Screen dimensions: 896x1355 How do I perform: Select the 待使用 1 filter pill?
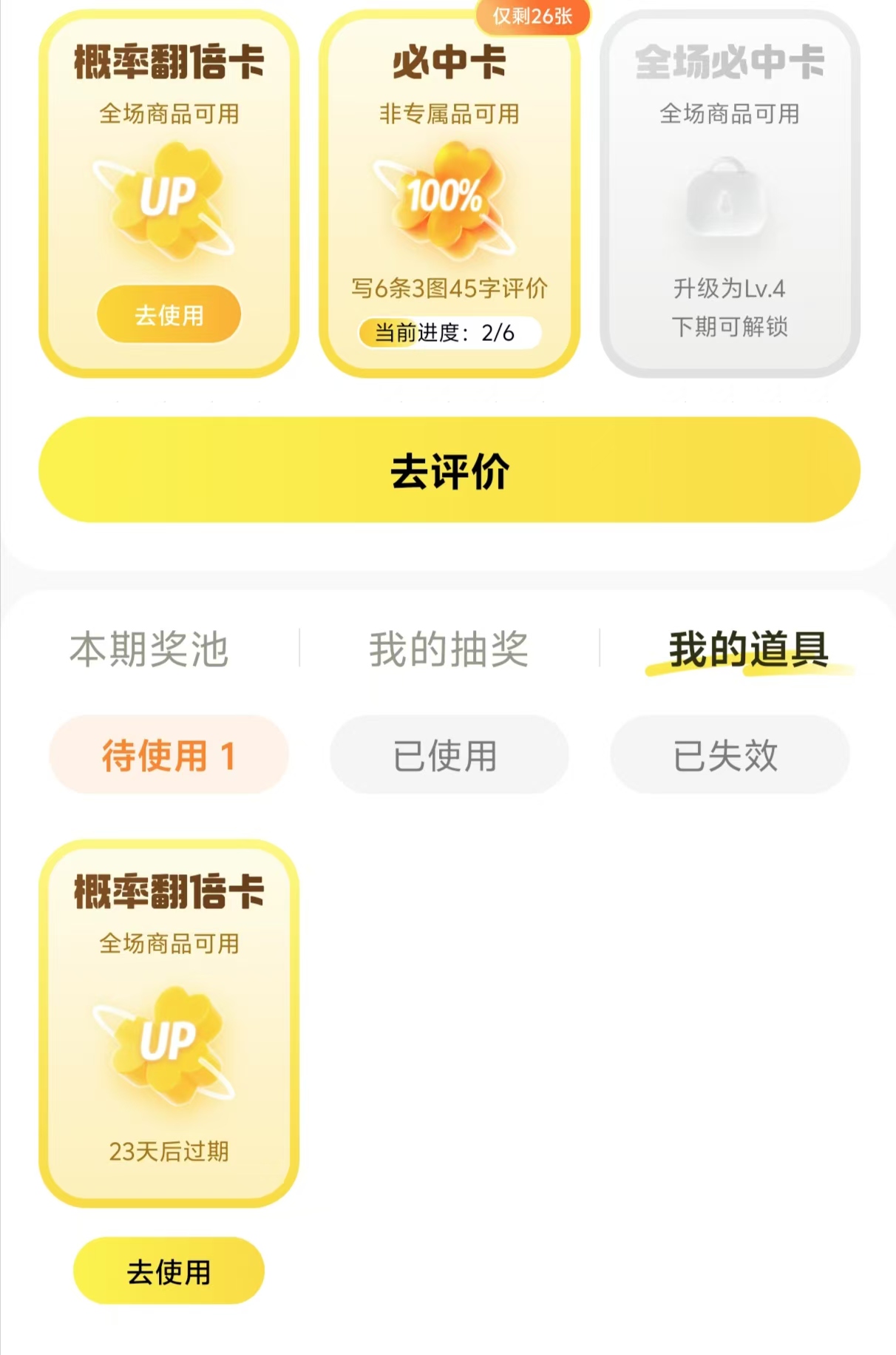[169, 754]
